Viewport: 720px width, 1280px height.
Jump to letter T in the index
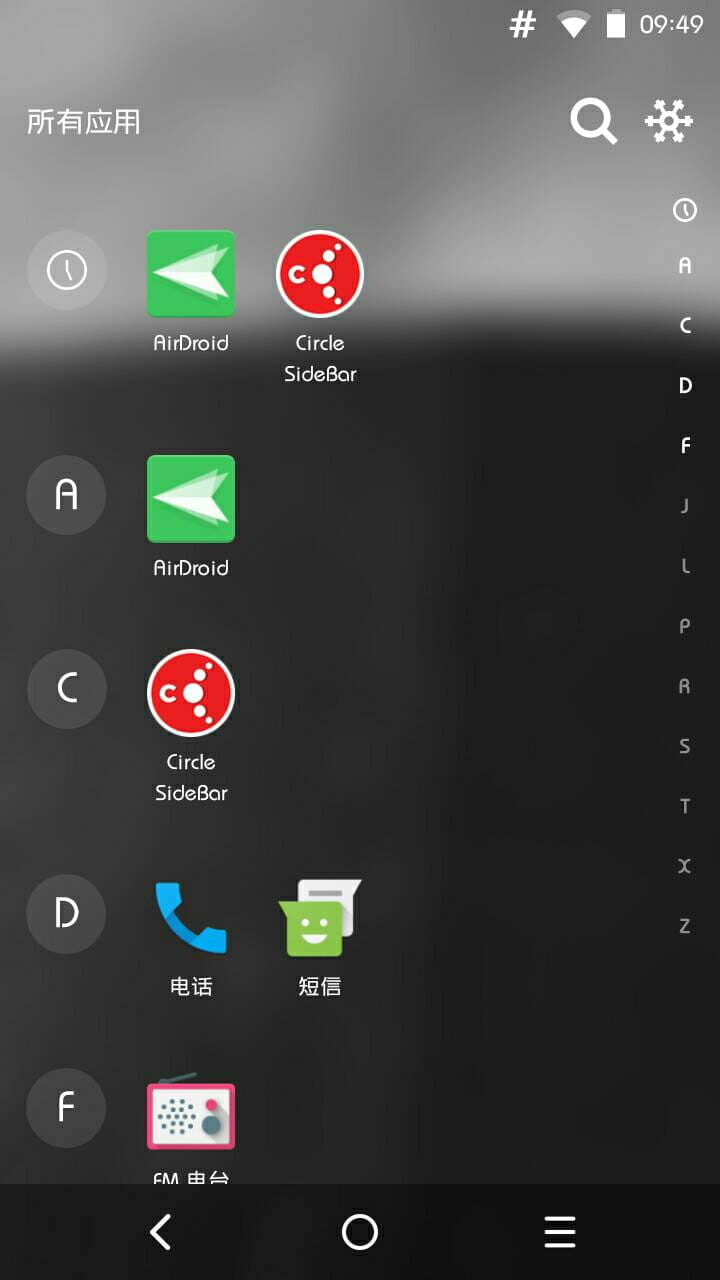coord(685,806)
